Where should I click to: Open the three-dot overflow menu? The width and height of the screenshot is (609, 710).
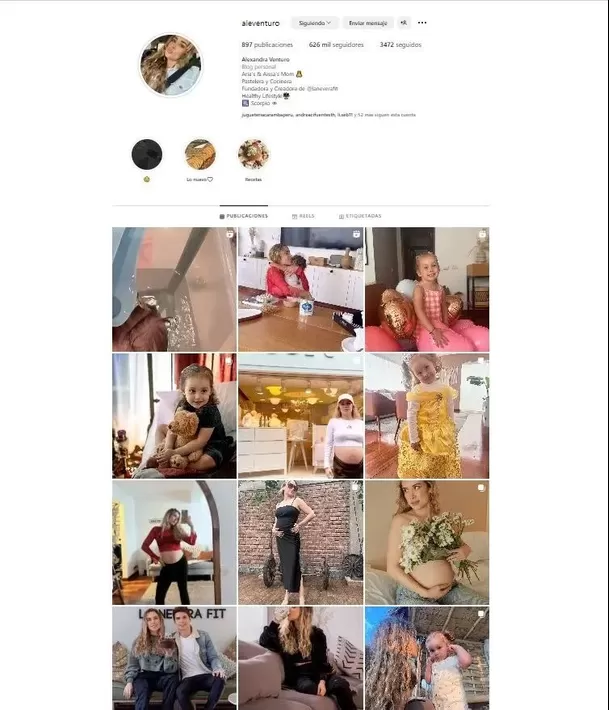click(422, 23)
